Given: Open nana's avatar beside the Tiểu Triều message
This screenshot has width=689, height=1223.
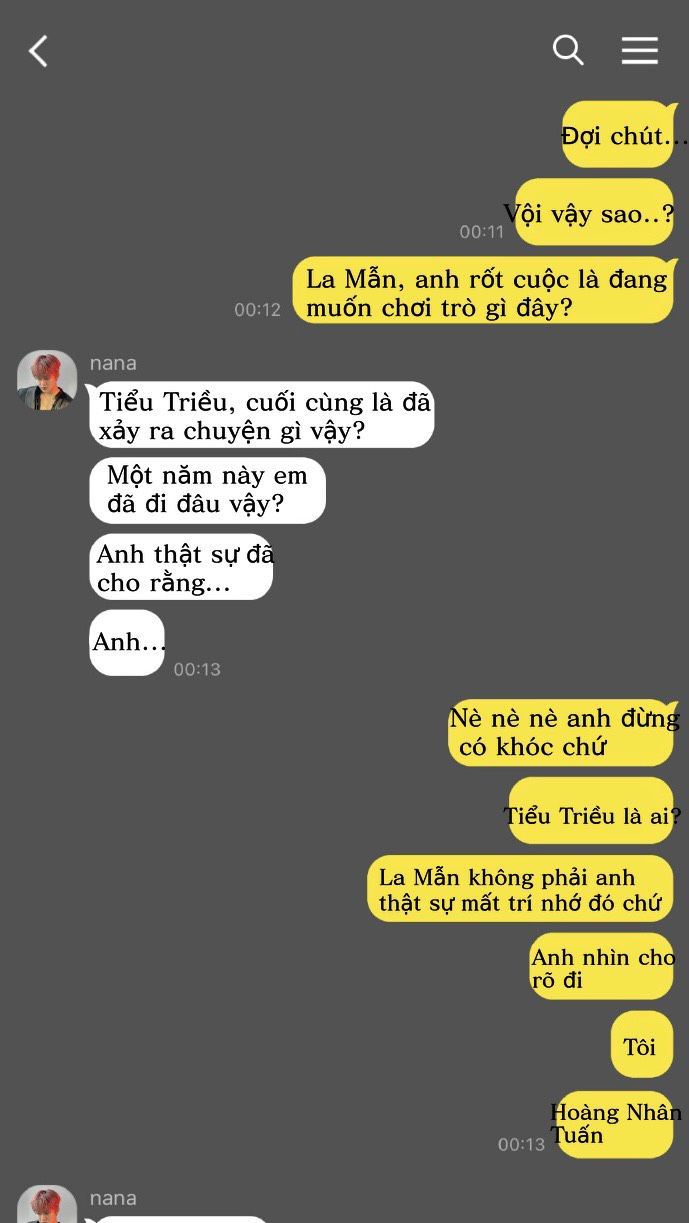Looking at the screenshot, I should pos(47,380).
